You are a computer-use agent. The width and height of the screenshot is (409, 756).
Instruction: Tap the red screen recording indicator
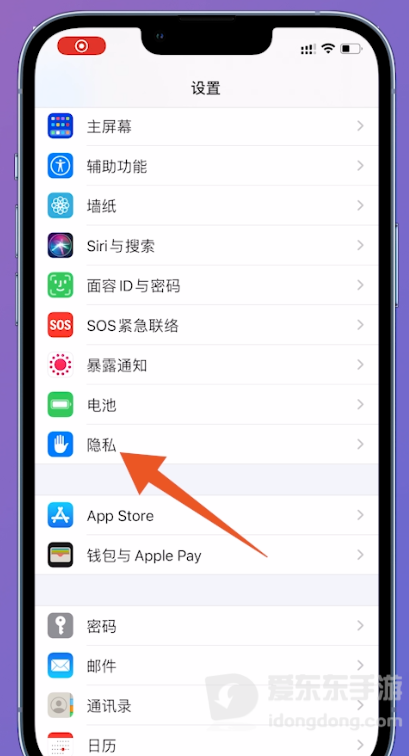pos(82,46)
